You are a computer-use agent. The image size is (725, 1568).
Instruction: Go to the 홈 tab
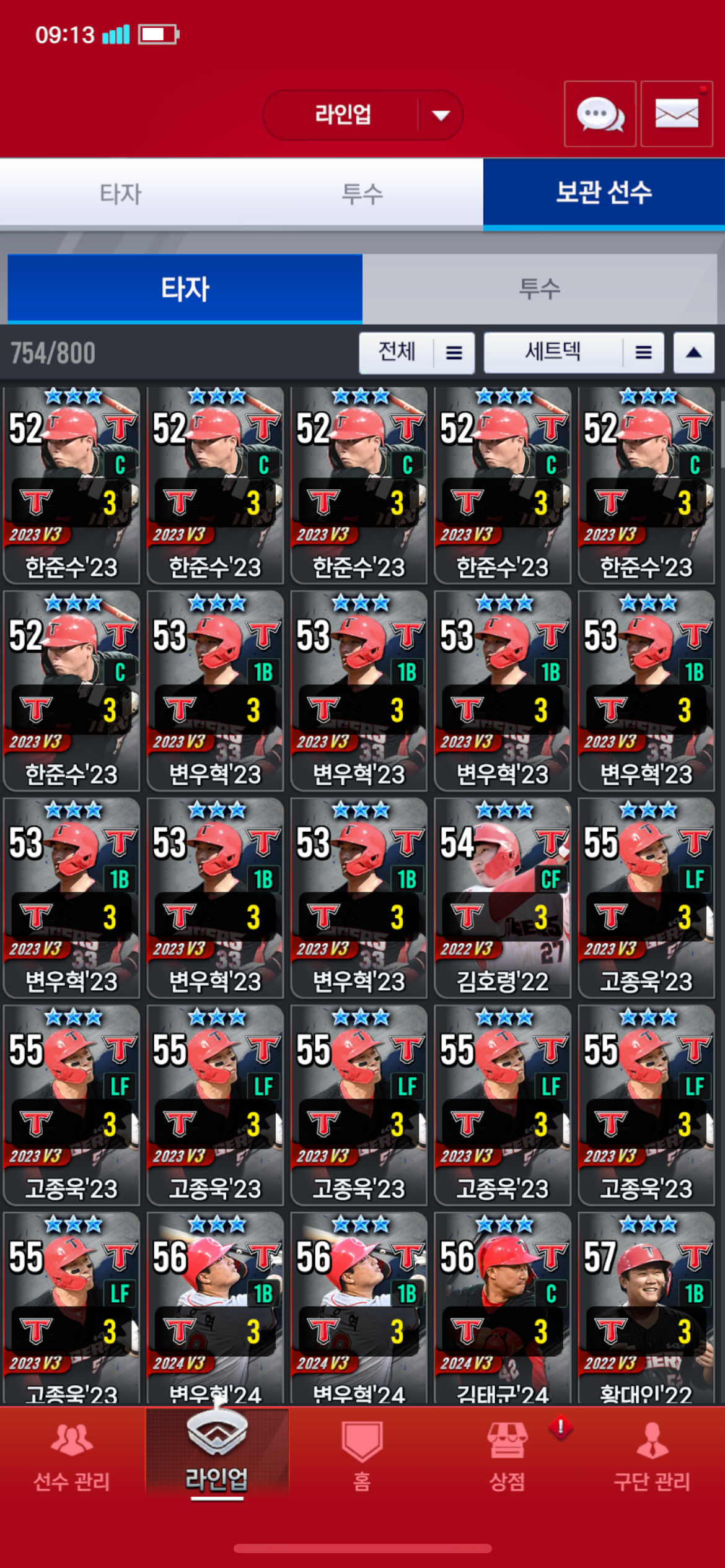point(362,1455)
